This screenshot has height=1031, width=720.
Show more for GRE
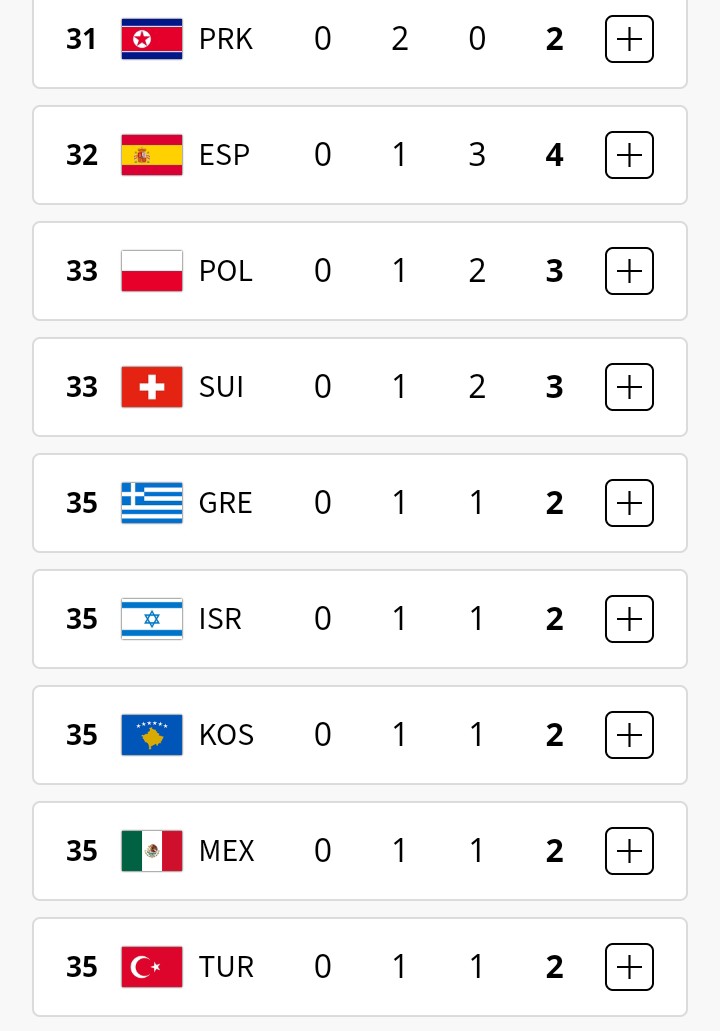point(629,503)
